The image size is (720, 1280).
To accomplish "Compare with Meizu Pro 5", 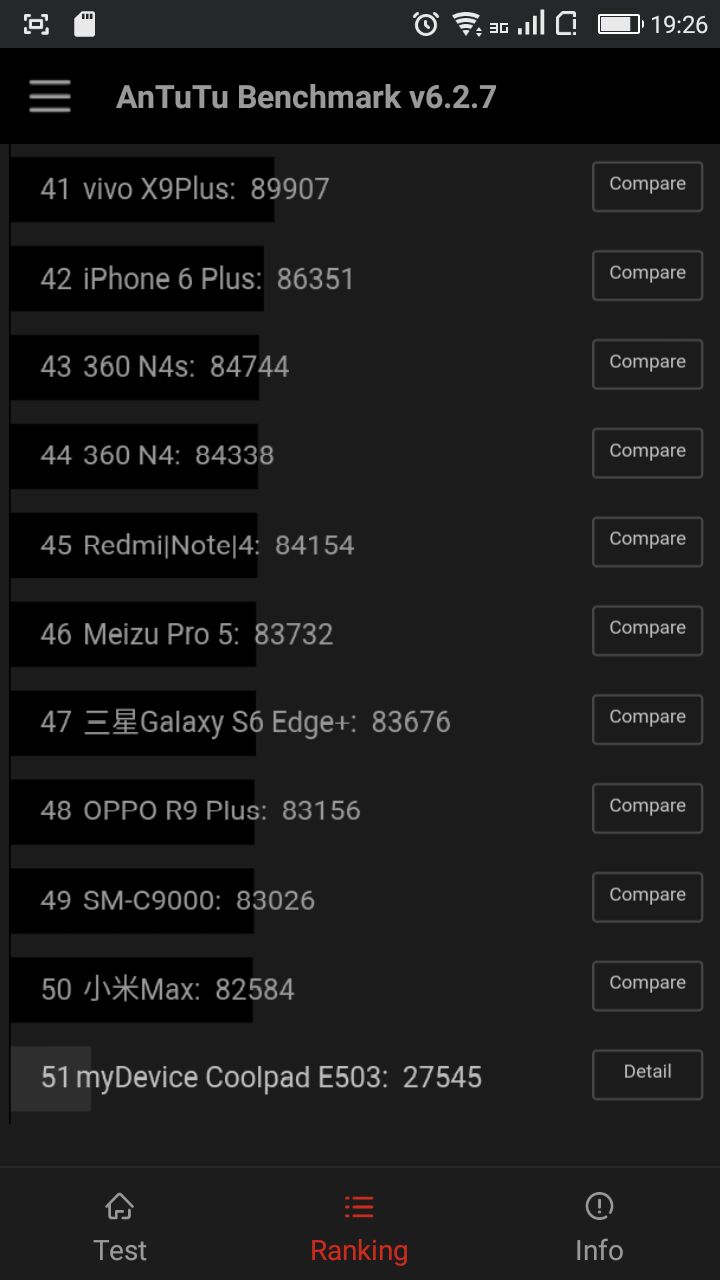I will (x=647, y=630).
